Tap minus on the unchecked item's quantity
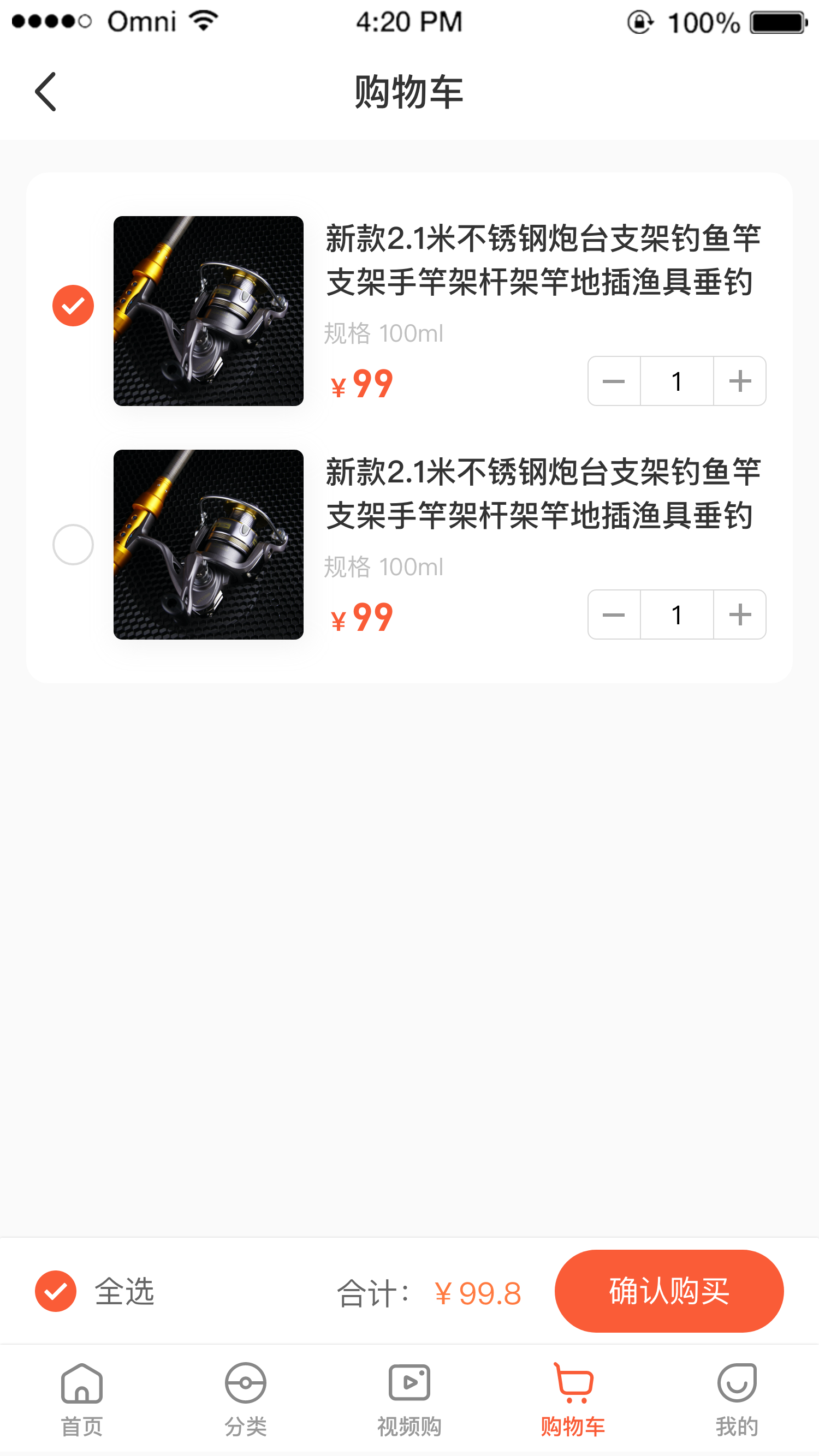The image size is (819, 1456). pos(614,614)
